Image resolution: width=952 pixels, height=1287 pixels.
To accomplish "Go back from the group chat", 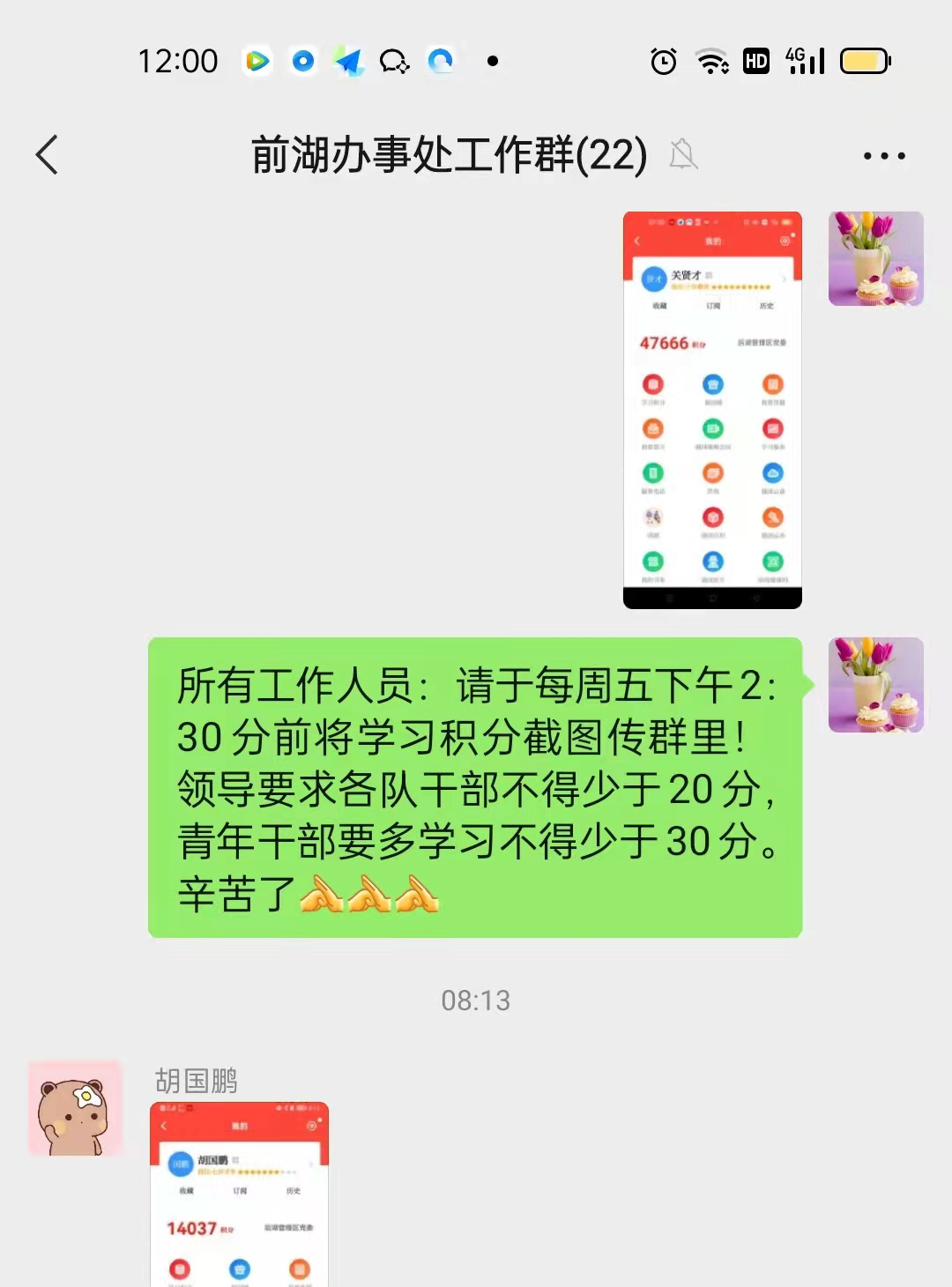I will [x=48, y=155].
